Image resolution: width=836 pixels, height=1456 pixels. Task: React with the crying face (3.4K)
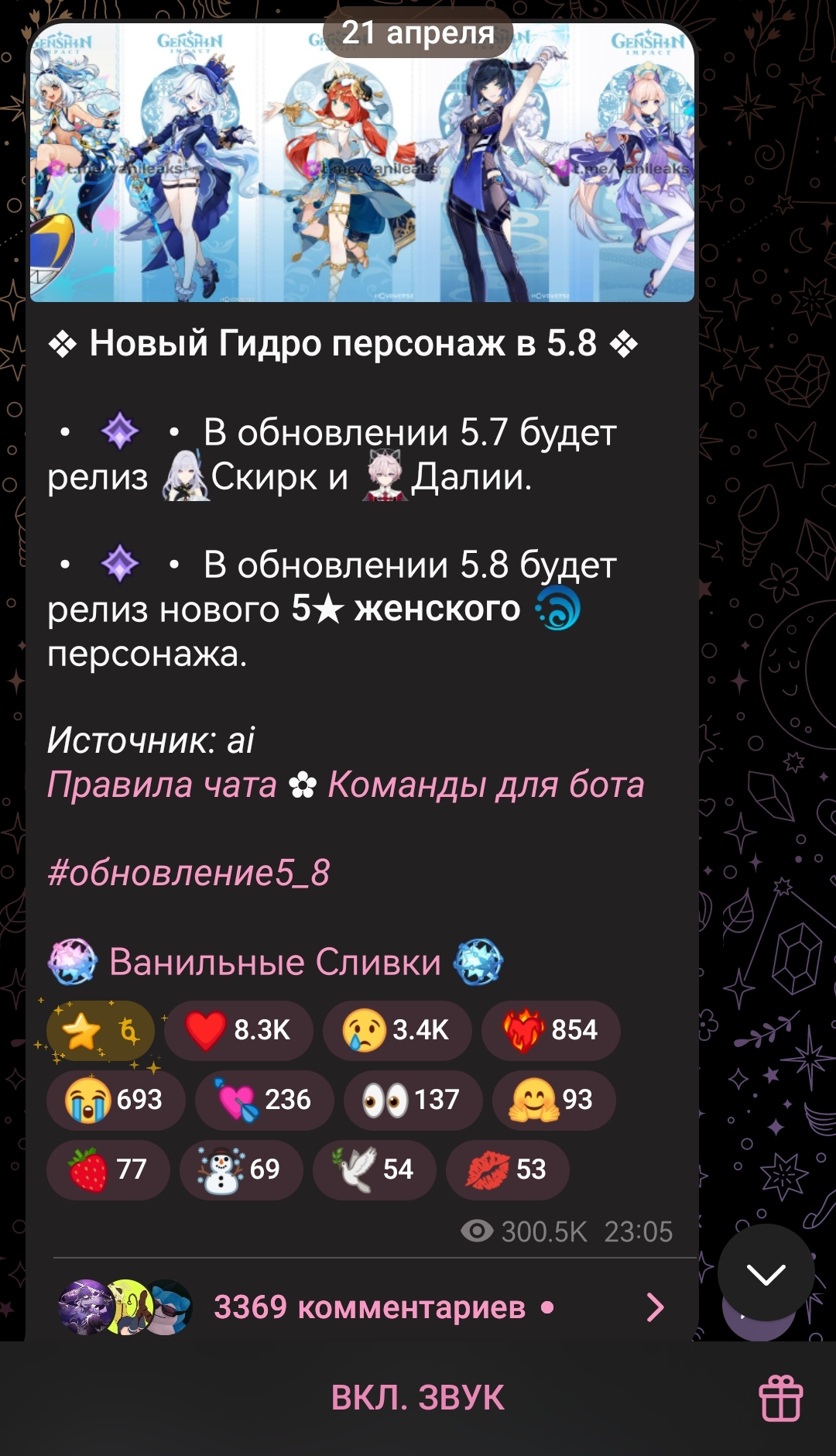tap(397, 1031)
